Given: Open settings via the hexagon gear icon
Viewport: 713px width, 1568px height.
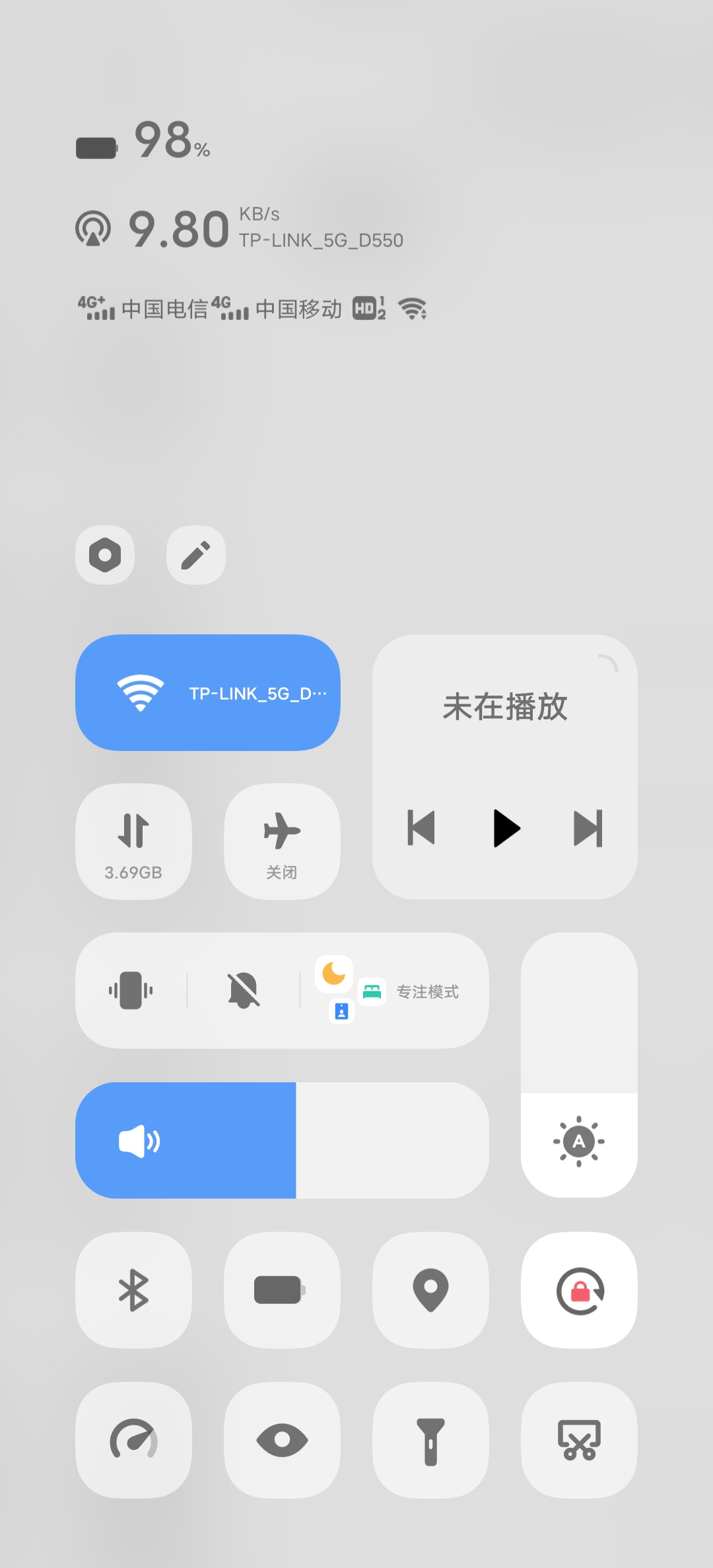Looking at the screenshot, I should pos(105,555).
